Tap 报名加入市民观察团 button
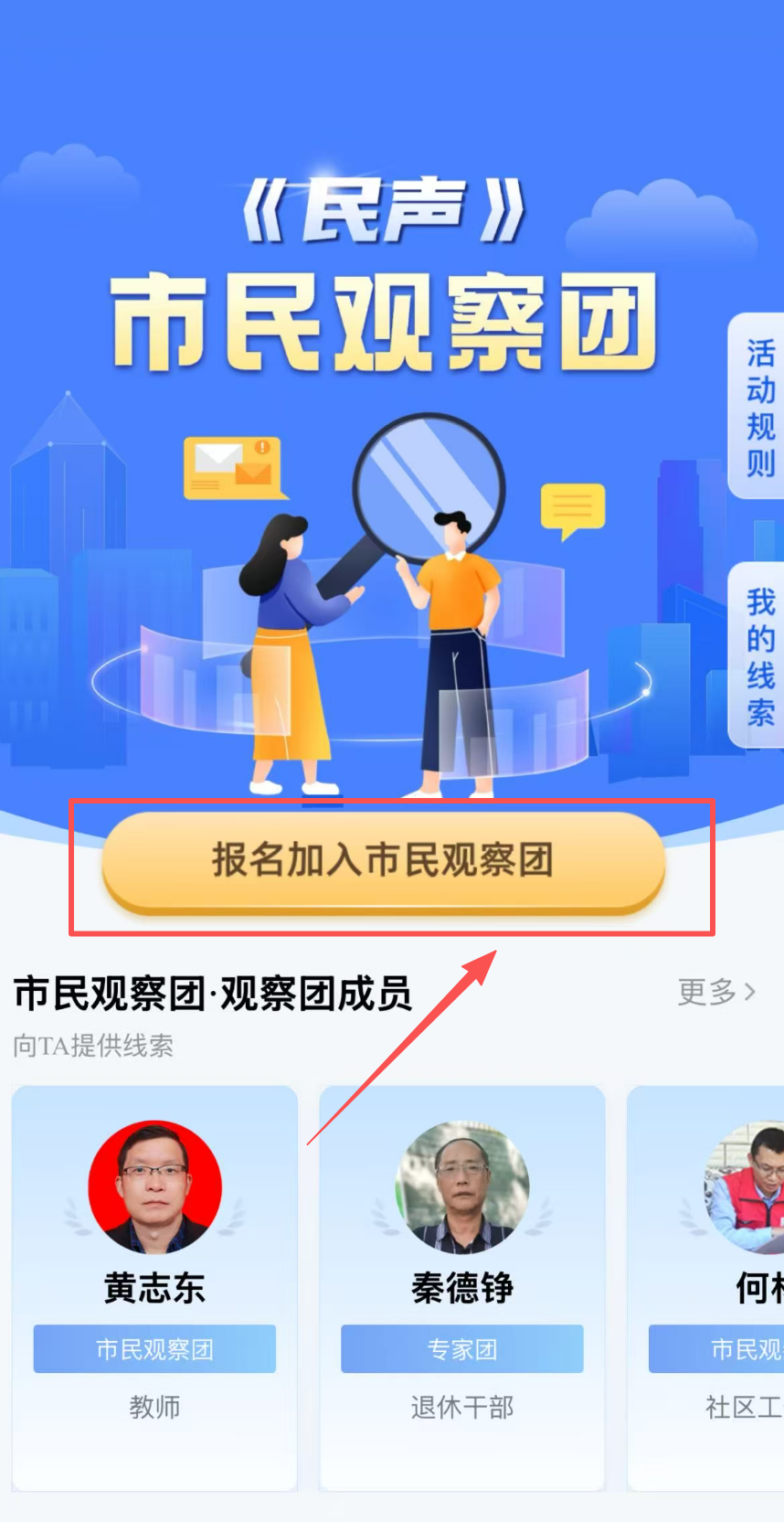This screenshot has height=1522, width=784. (383, 861)
